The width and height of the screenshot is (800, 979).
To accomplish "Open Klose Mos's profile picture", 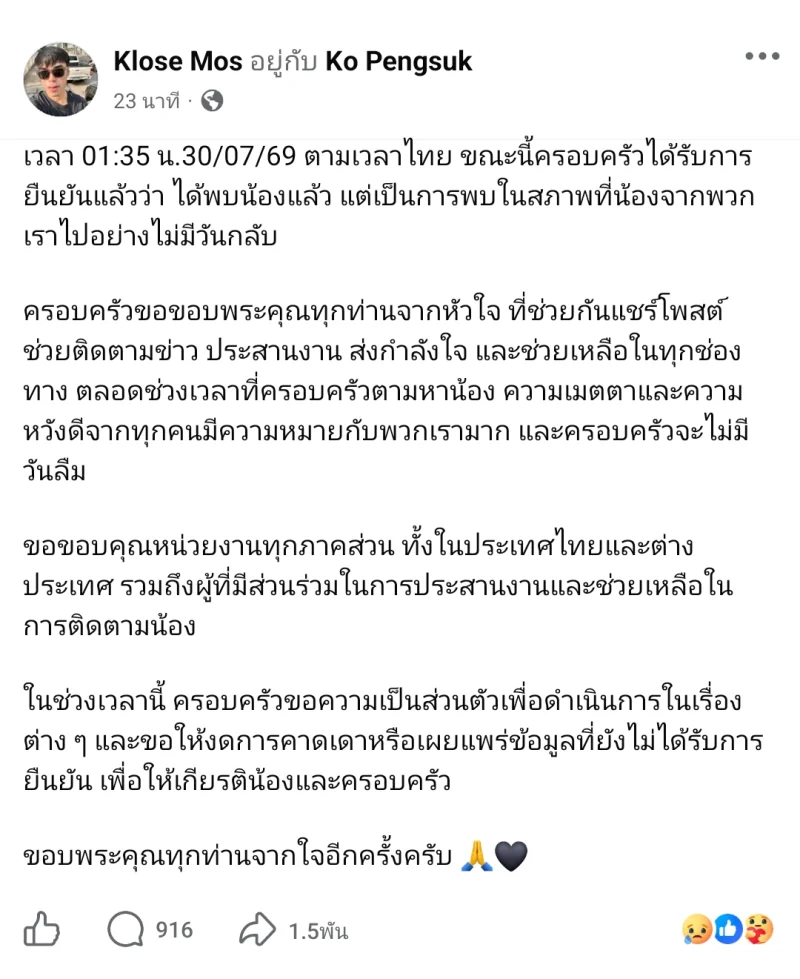I will [x=61, y=79].
